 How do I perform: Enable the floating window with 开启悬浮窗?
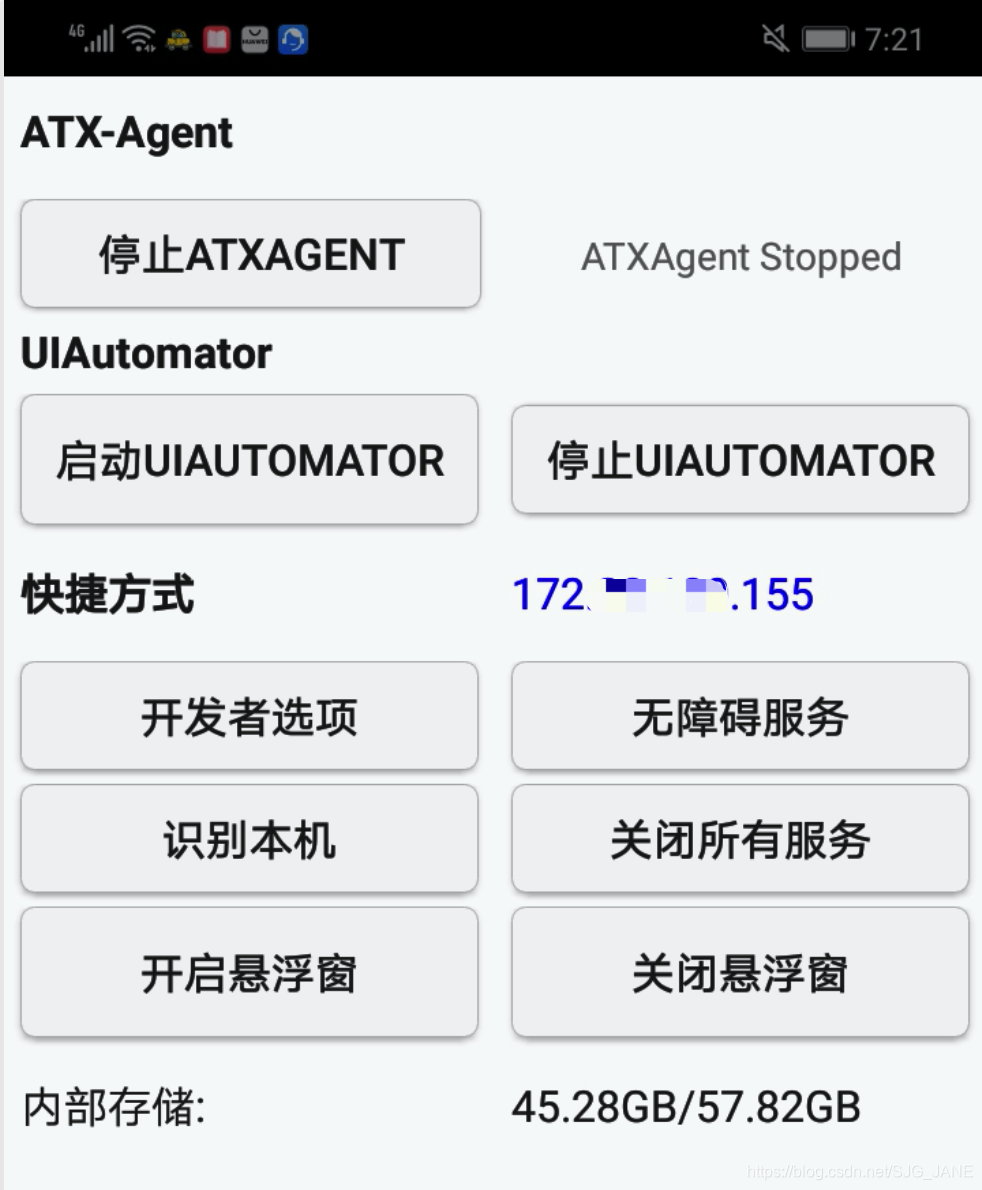tap(249, 973)
